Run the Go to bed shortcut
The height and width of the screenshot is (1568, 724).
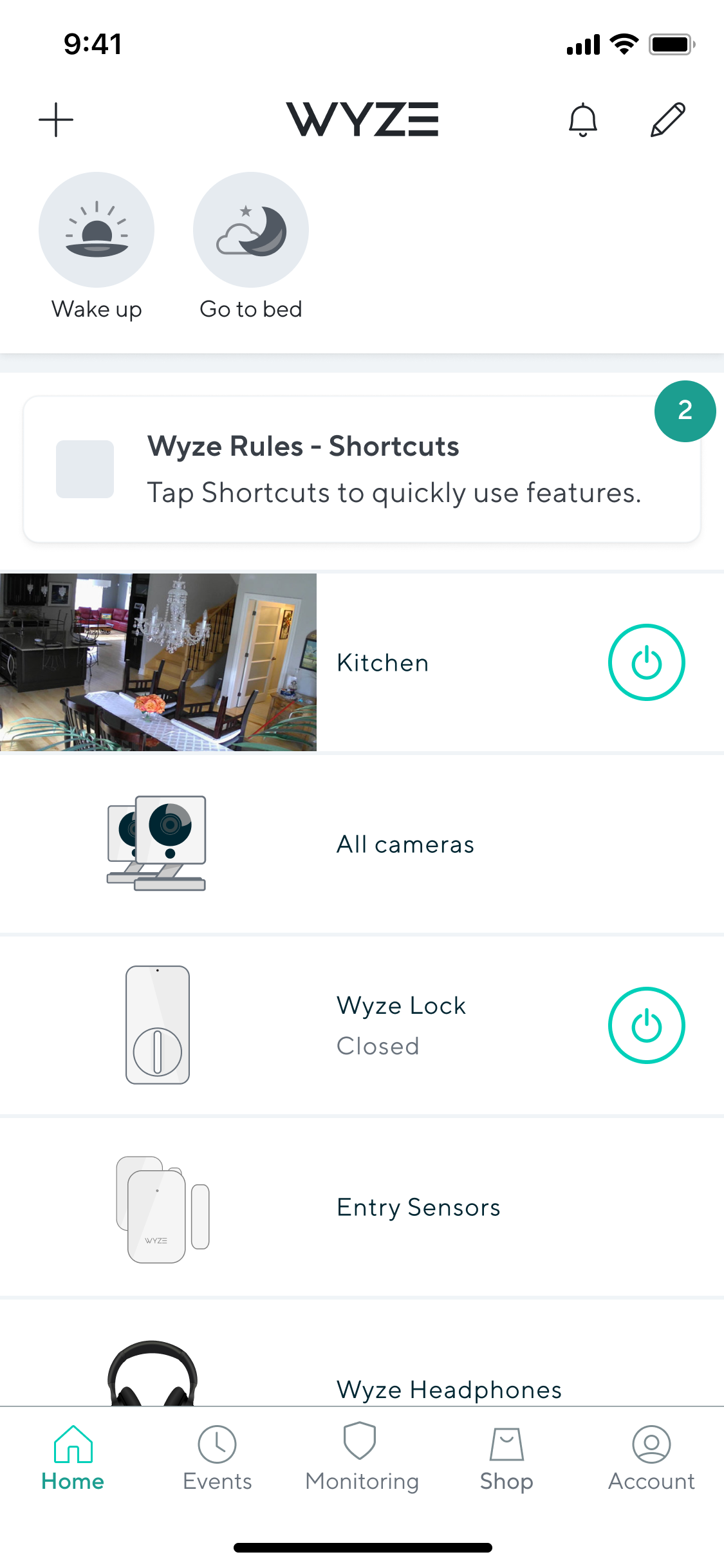[x=251, y=230]
